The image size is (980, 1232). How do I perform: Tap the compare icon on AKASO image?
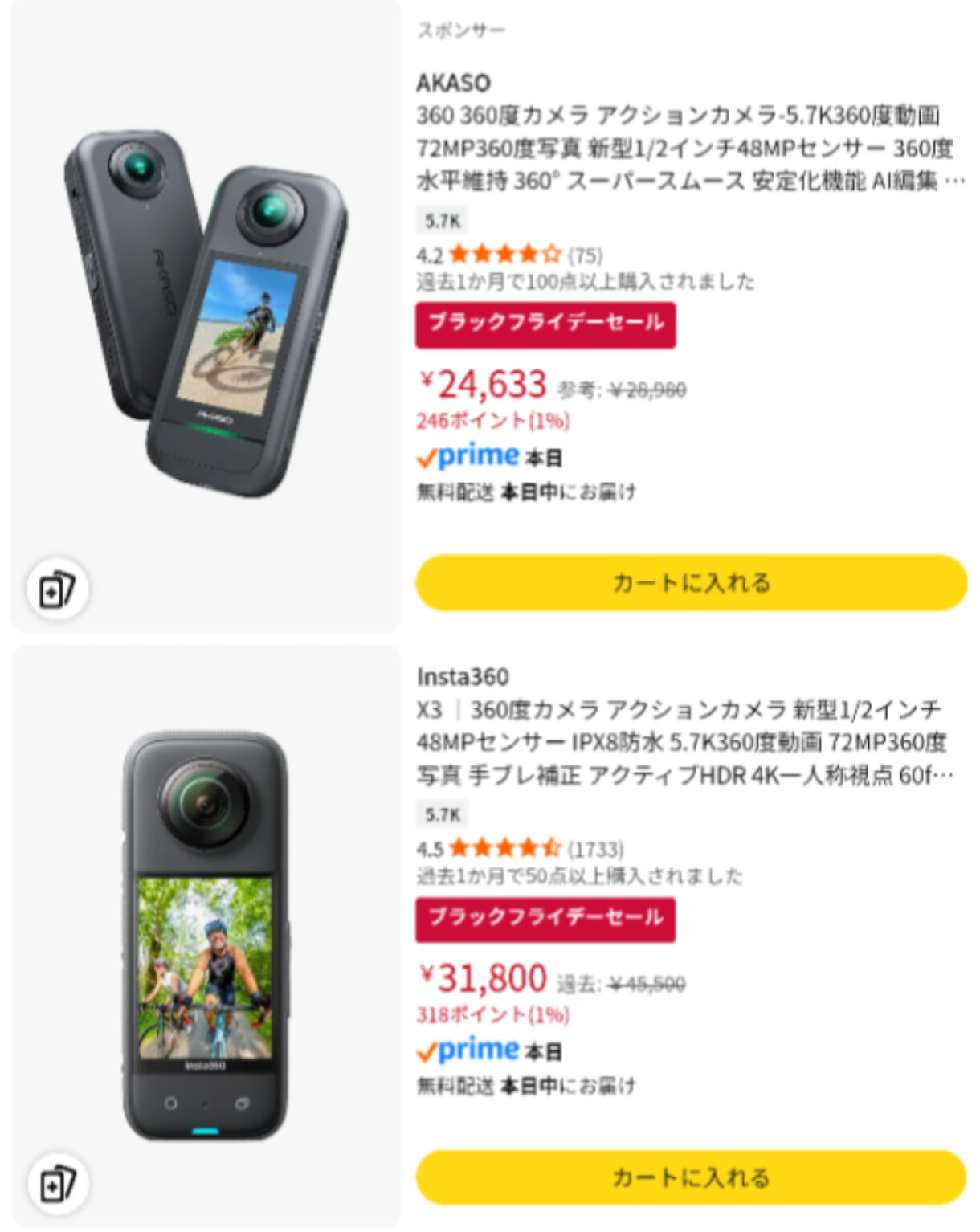57,590
